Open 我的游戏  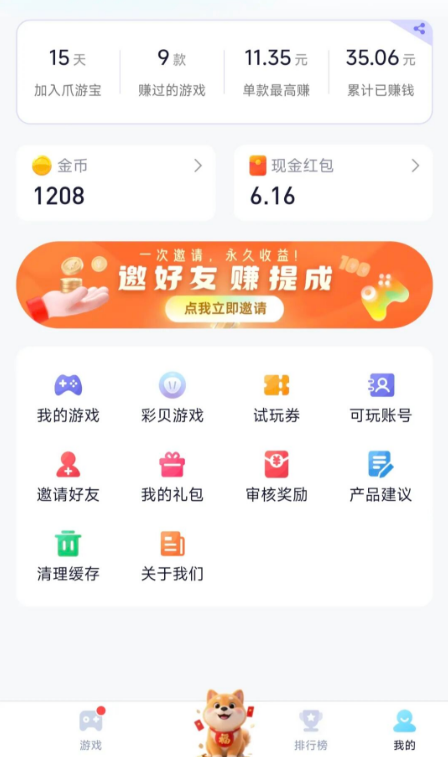(x=68, y=398)
